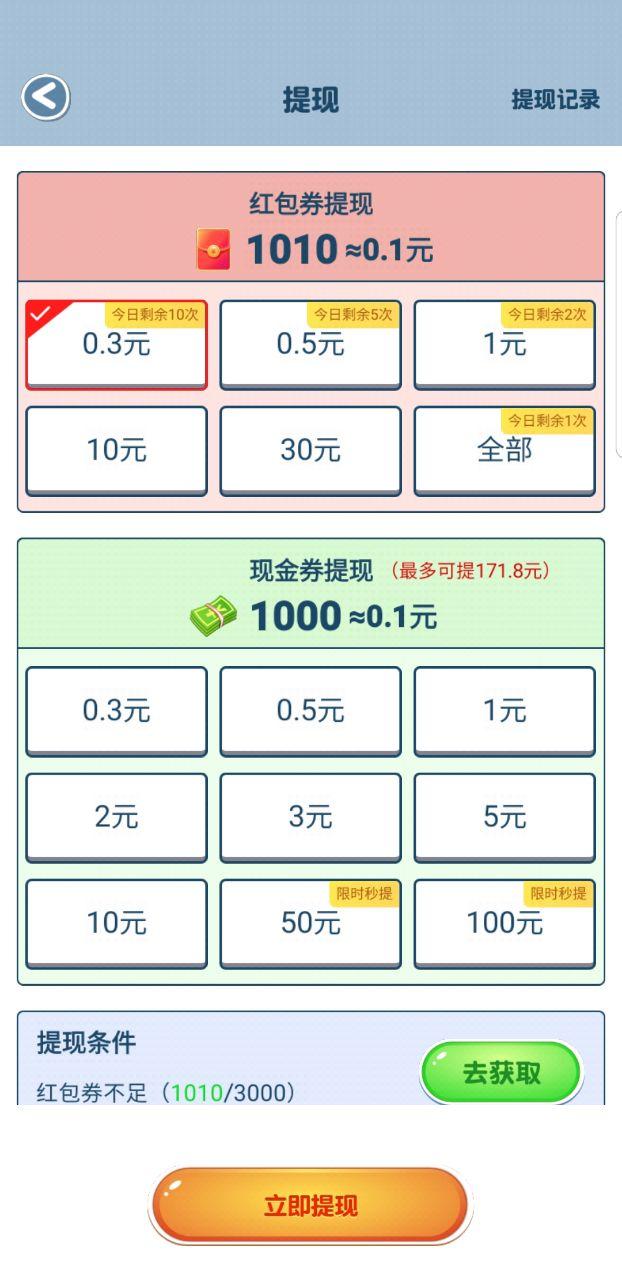Select 0.3元 under 现金券提现
The width and height of the screenshot is (622, 1279).
pos(116,711)
